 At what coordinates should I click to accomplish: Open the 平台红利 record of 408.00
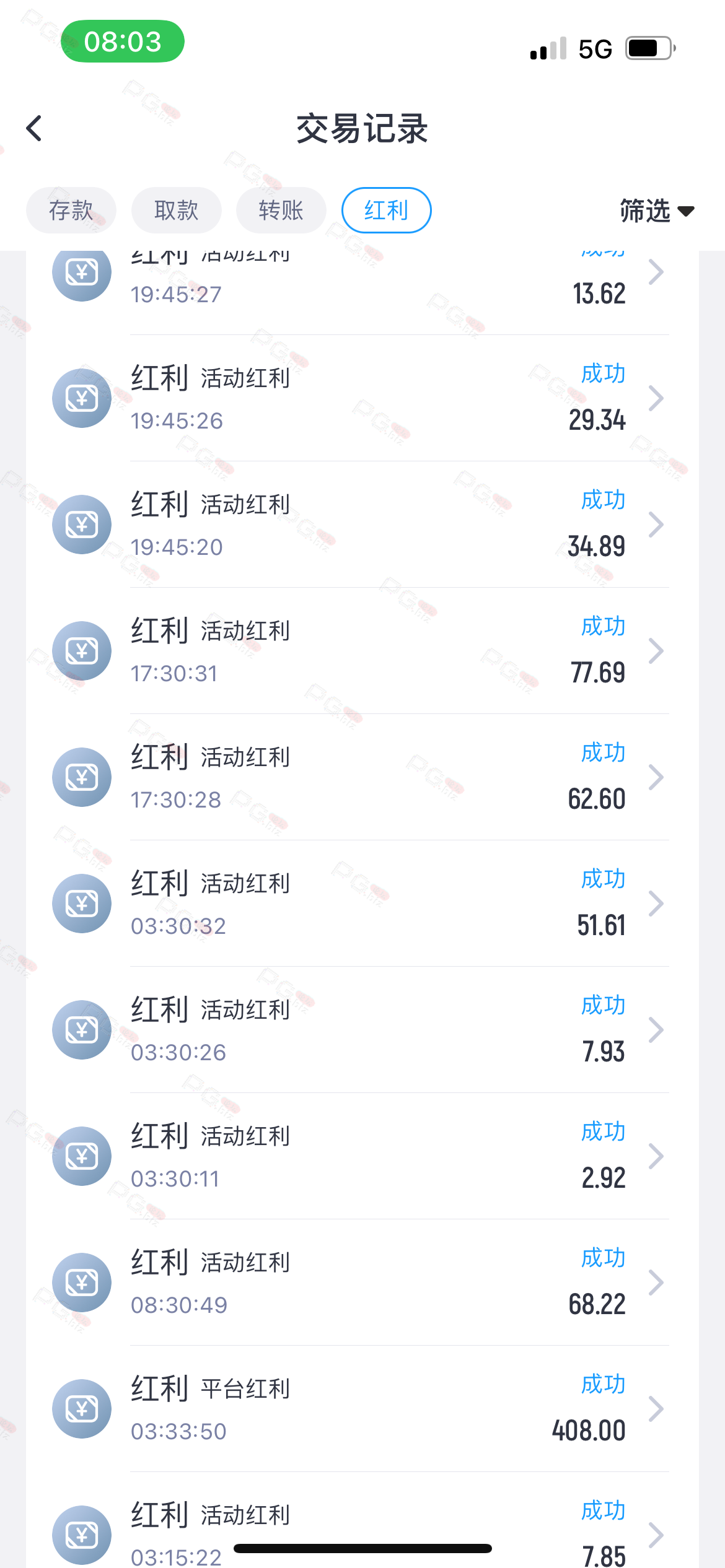[372, 1409]
